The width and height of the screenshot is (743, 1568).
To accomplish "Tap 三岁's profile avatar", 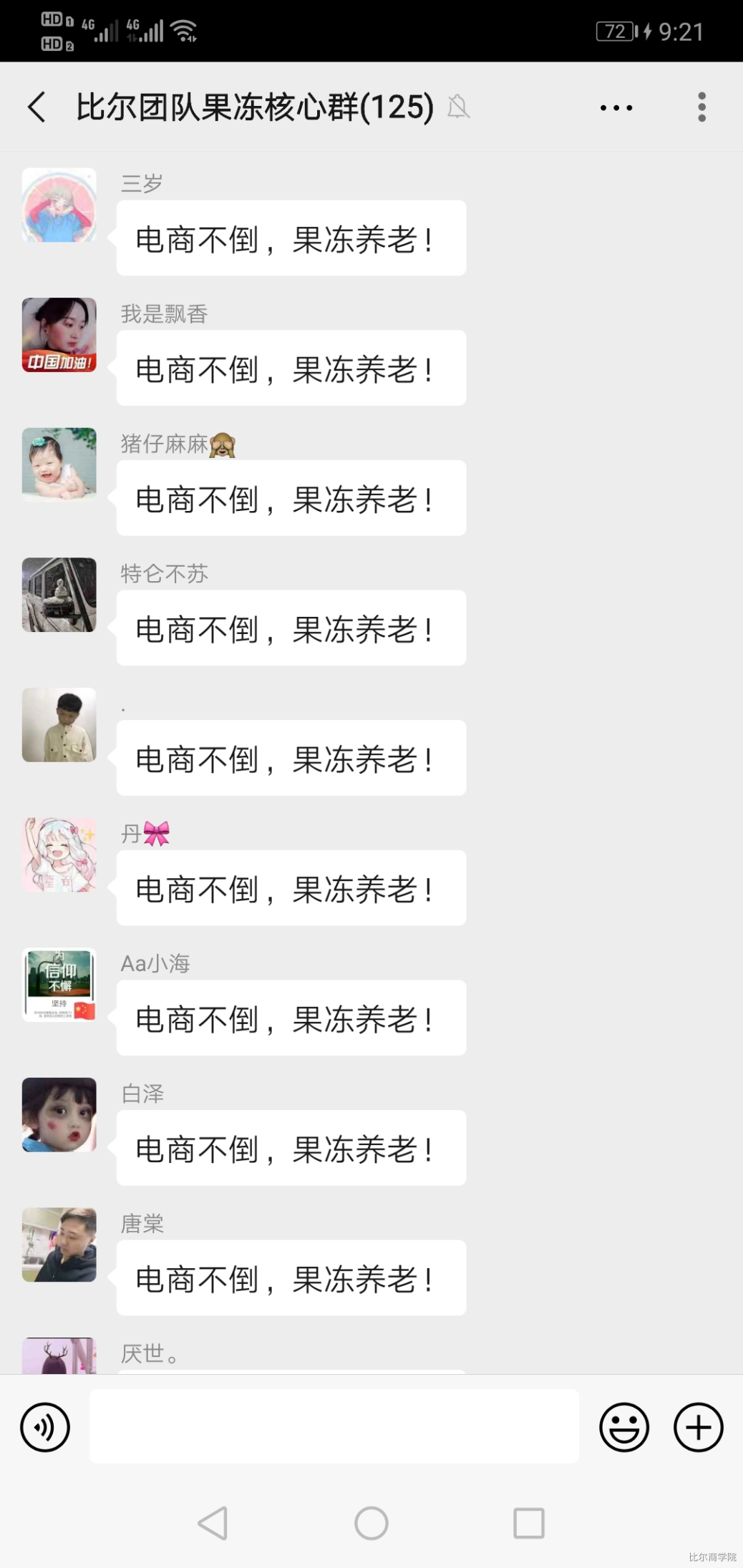I will coord(59,205).
